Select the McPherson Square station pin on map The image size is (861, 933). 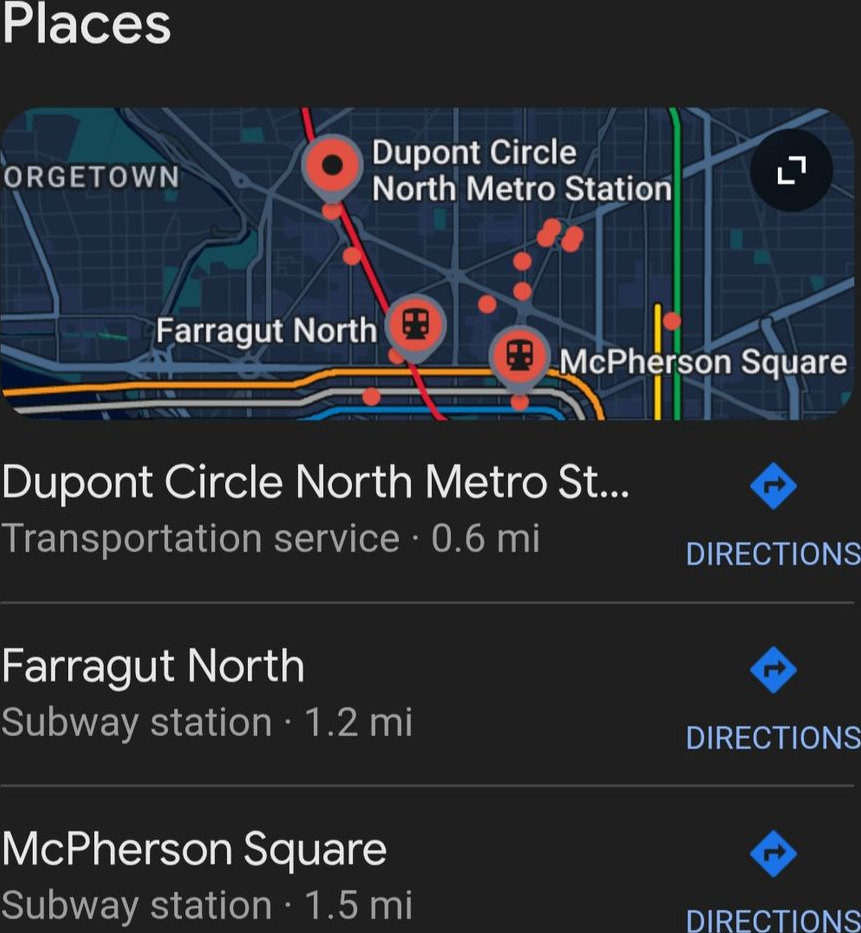click(x=518, y=357)
